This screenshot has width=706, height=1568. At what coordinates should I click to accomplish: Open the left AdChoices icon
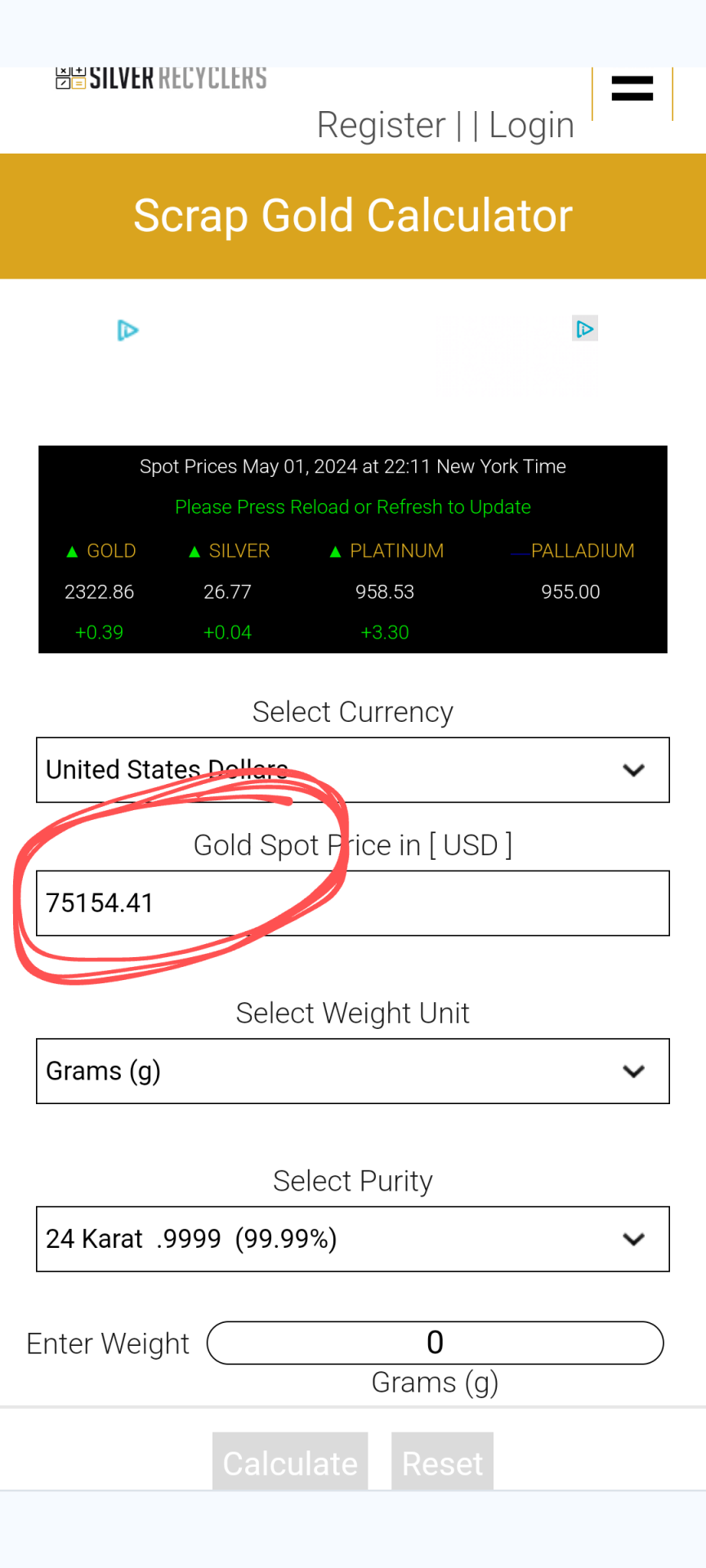tap(127, 331)
